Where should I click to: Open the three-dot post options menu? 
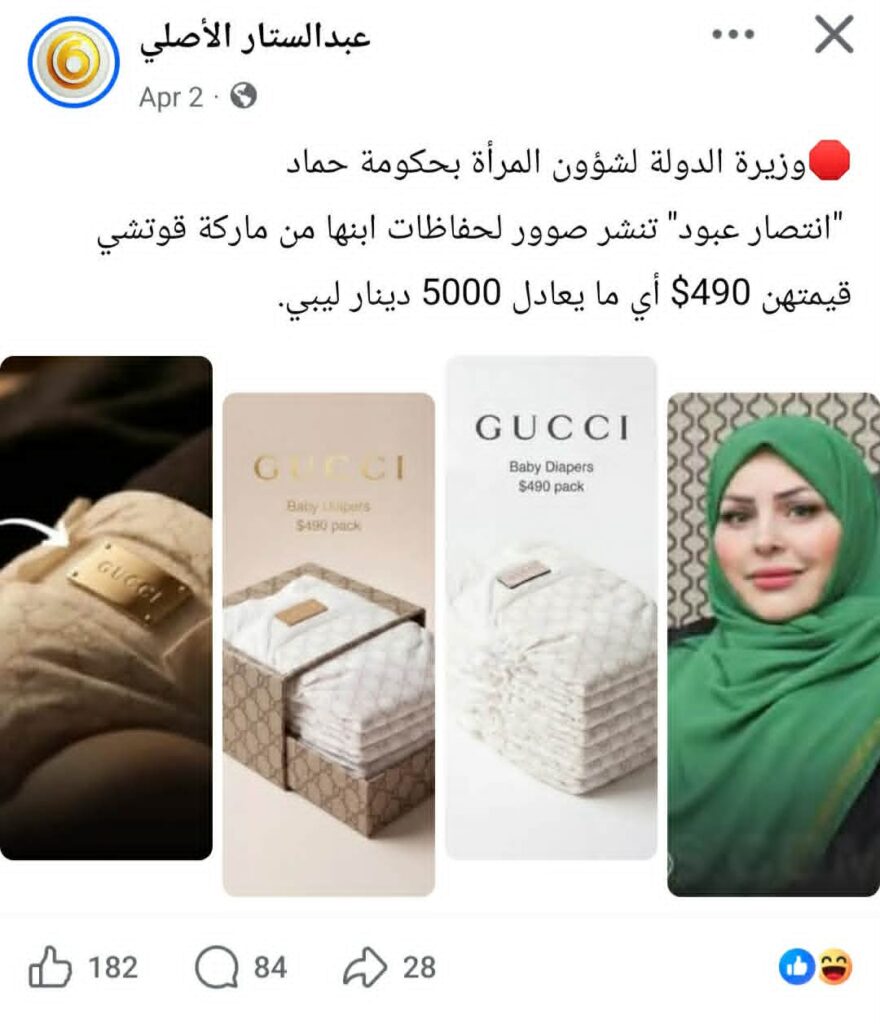point(733,35)
